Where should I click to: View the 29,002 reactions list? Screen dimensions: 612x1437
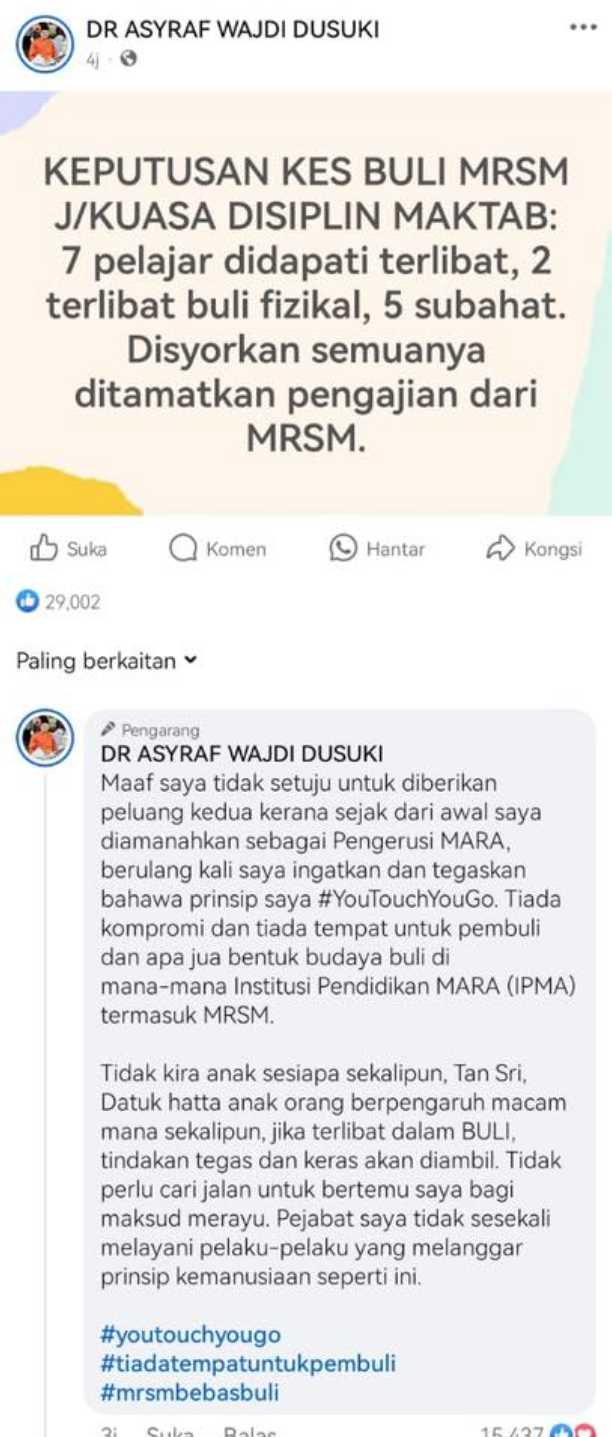(59, 602)
